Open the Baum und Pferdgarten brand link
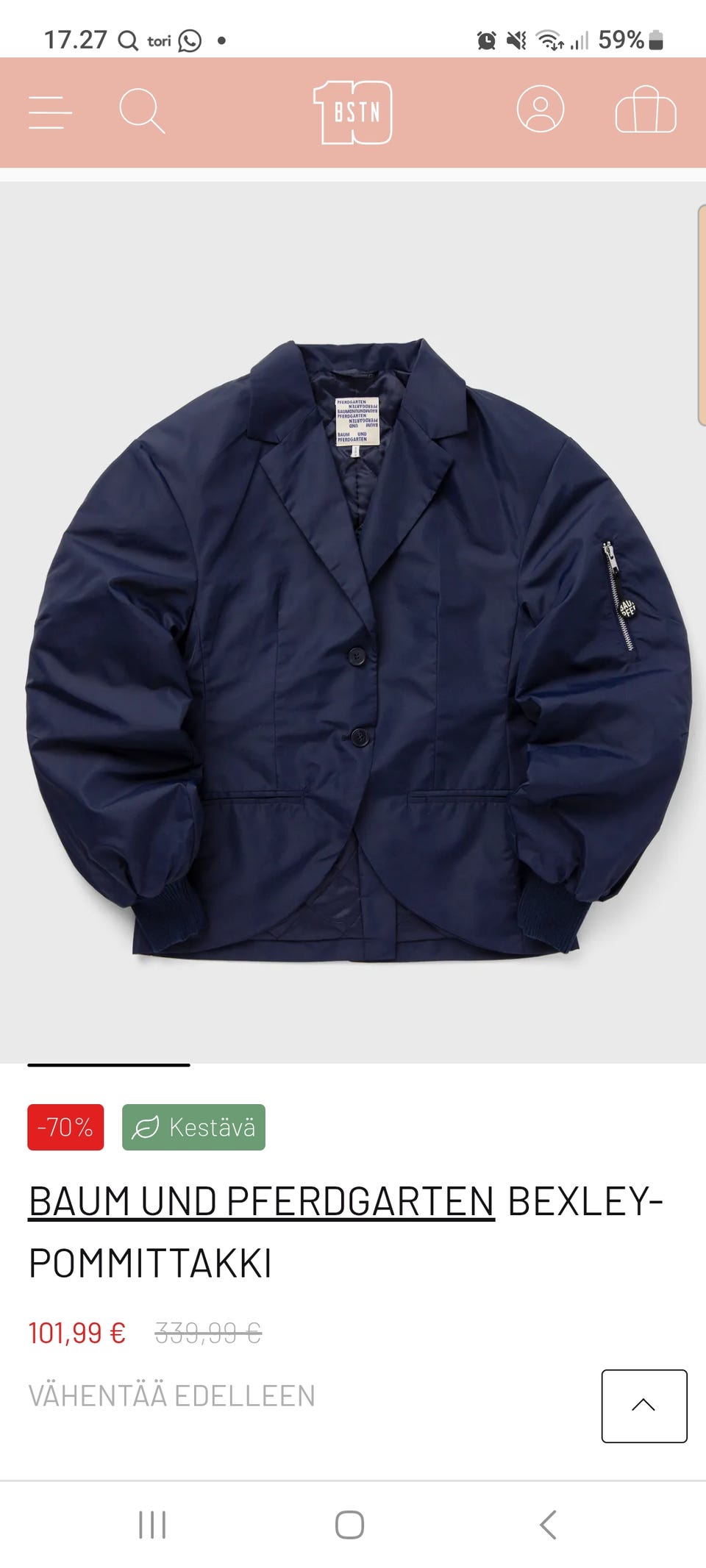706x1568 pixels. pos(261,1201)
